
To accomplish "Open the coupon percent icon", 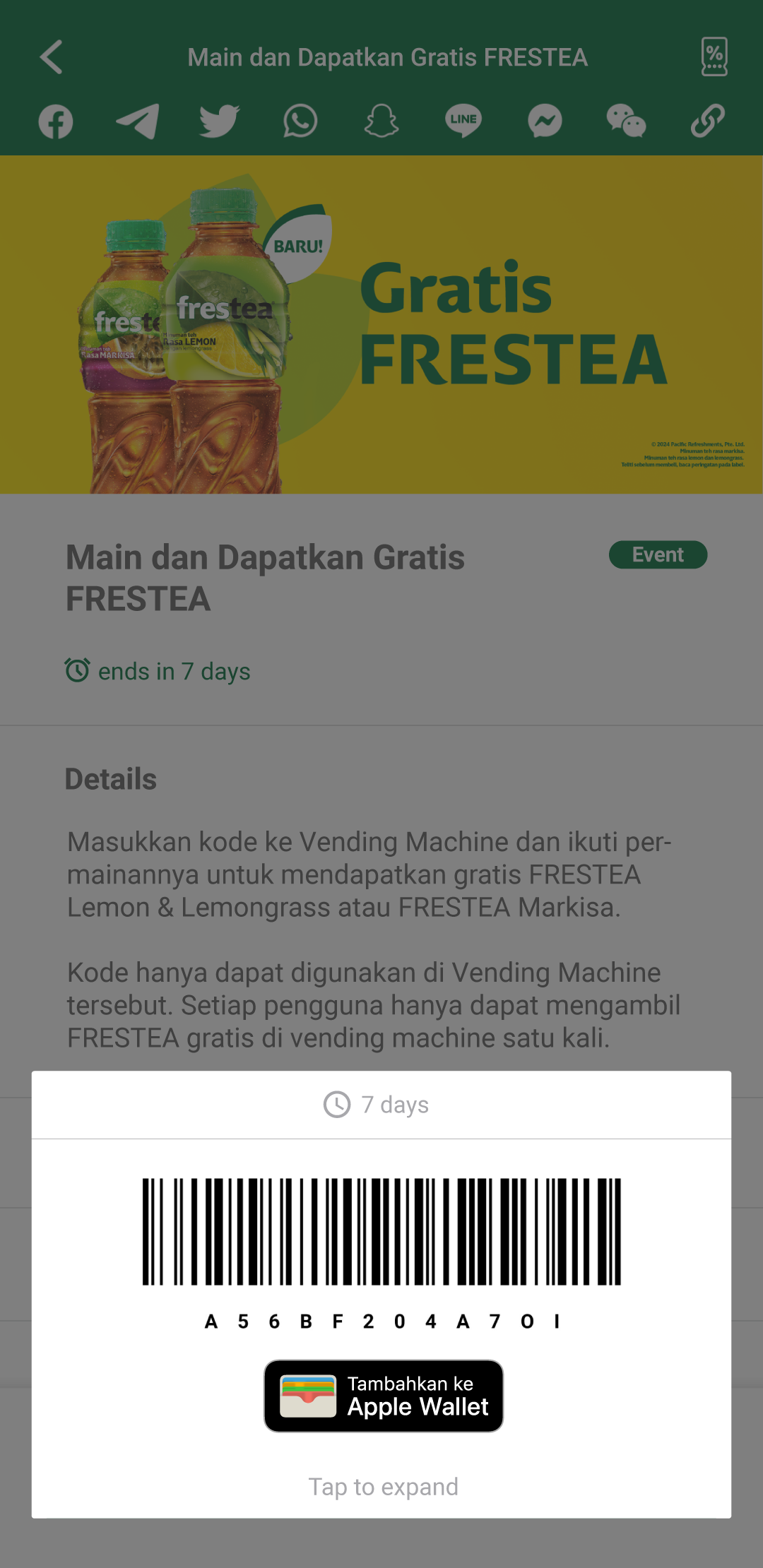I will coord(714,57).
